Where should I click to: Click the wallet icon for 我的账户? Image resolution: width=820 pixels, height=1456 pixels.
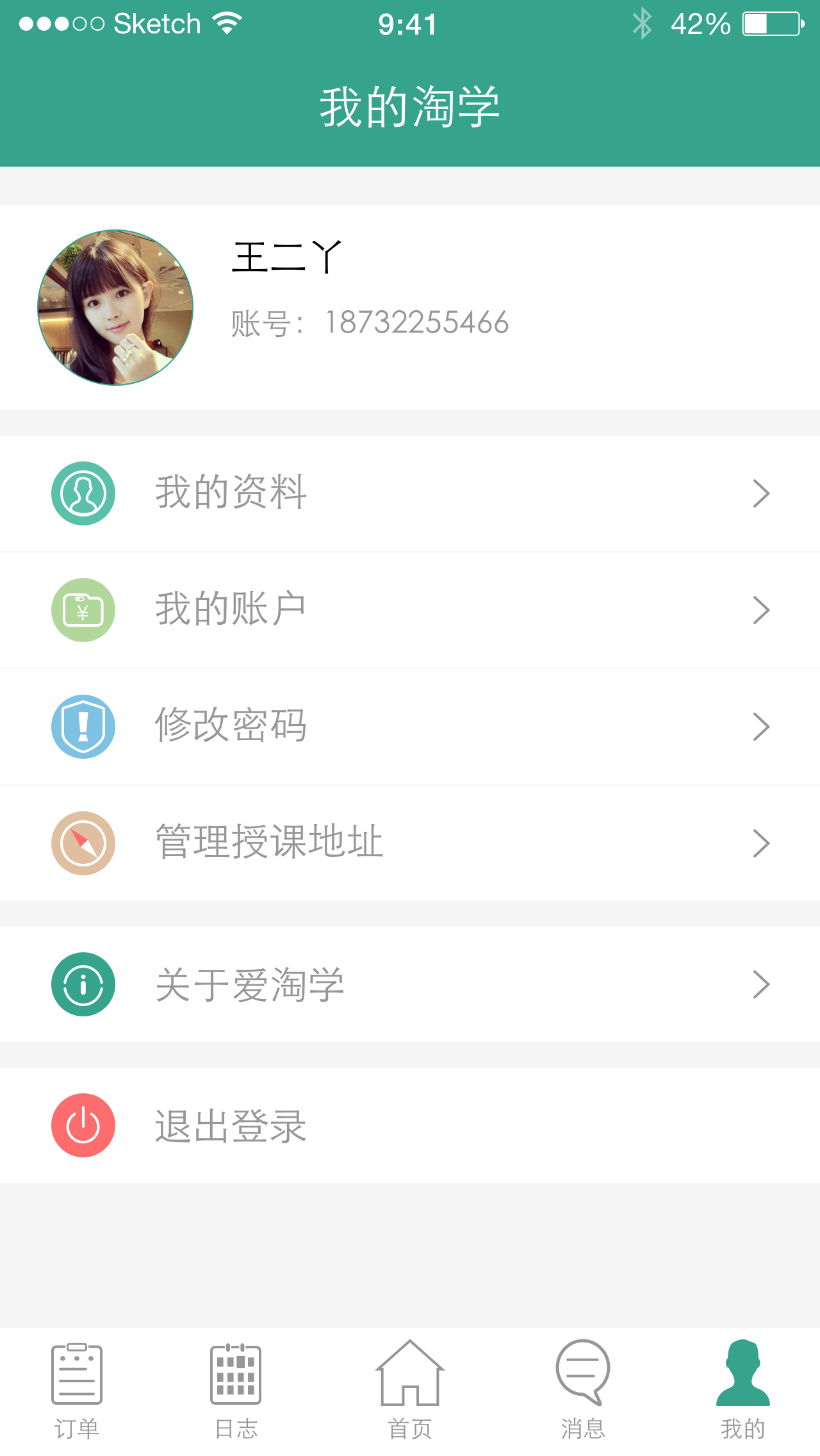pyautogui.click(x=83, y=609)
